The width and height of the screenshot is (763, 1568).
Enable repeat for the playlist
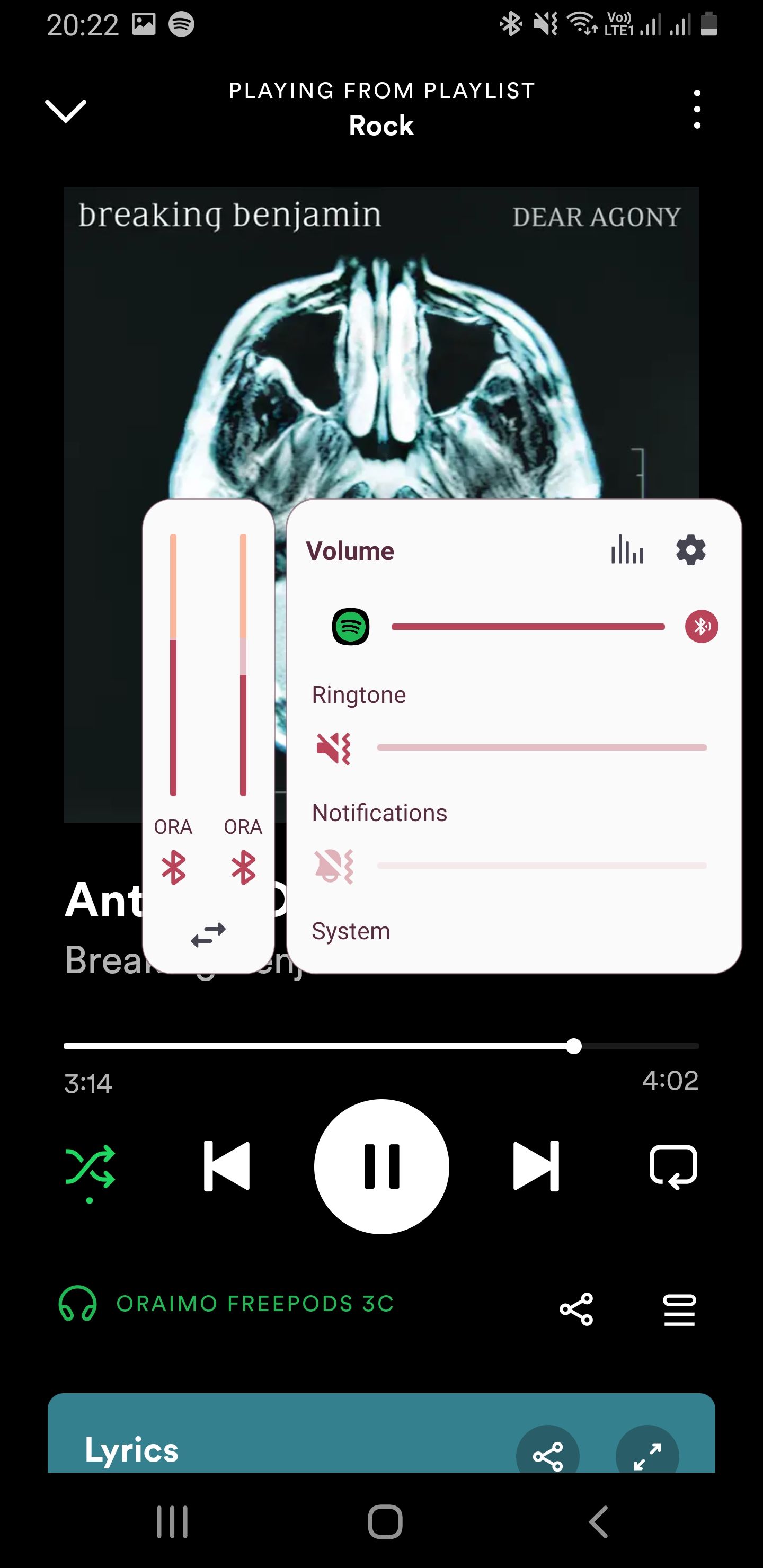tap(673, 1166)
